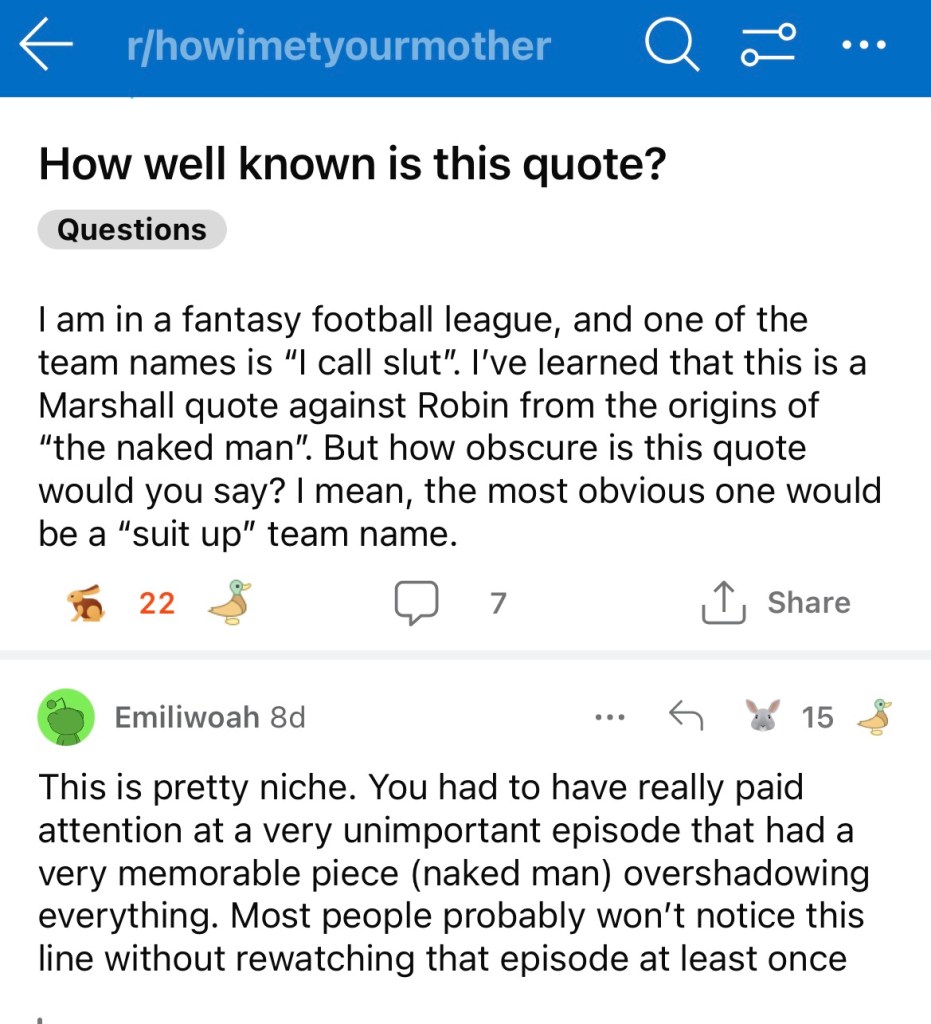Open the post's 7 comments
This screenshot has width=931, height=1024.
450,602
